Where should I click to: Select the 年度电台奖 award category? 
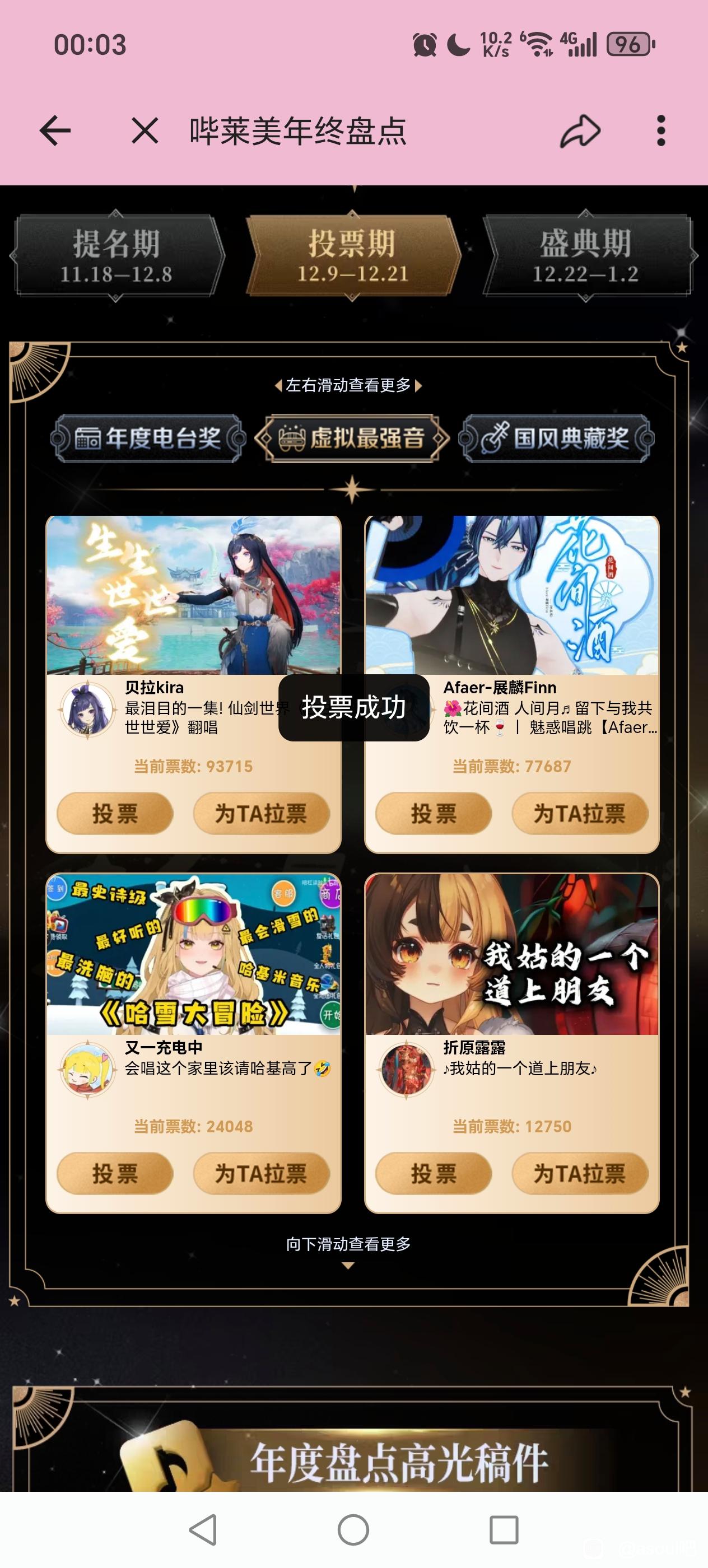click(148, 438)
